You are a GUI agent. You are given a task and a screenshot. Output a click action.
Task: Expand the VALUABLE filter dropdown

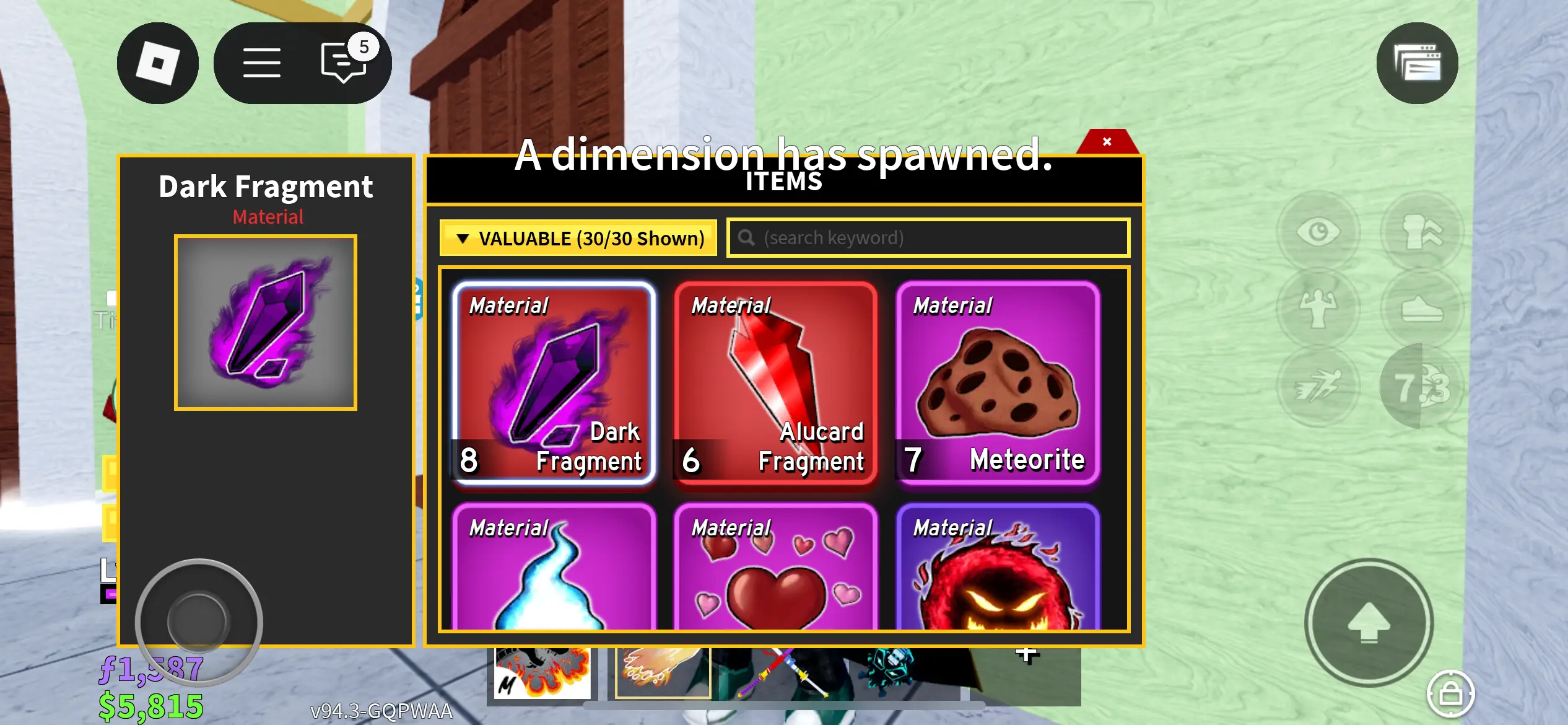click(578, 238)
